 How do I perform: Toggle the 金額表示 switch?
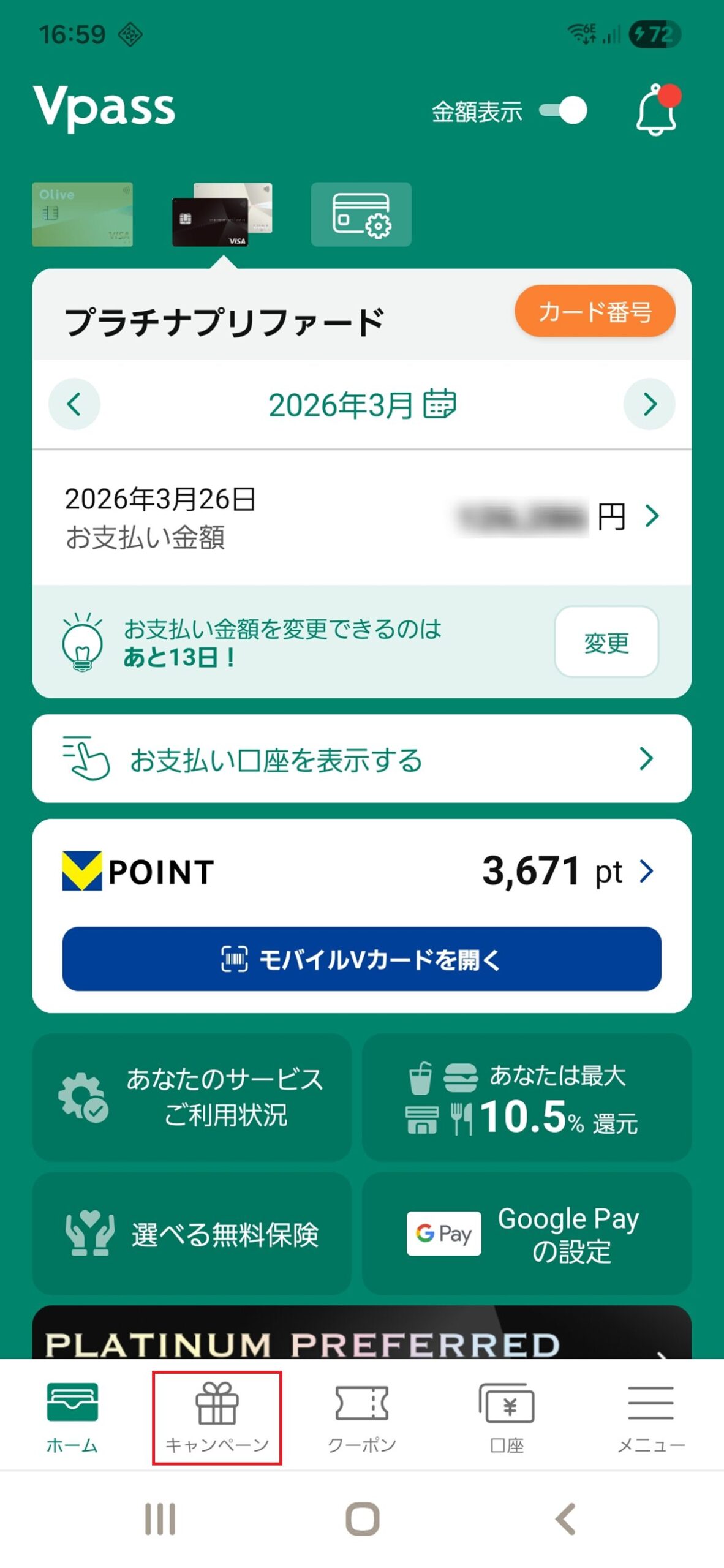(563, 111)
